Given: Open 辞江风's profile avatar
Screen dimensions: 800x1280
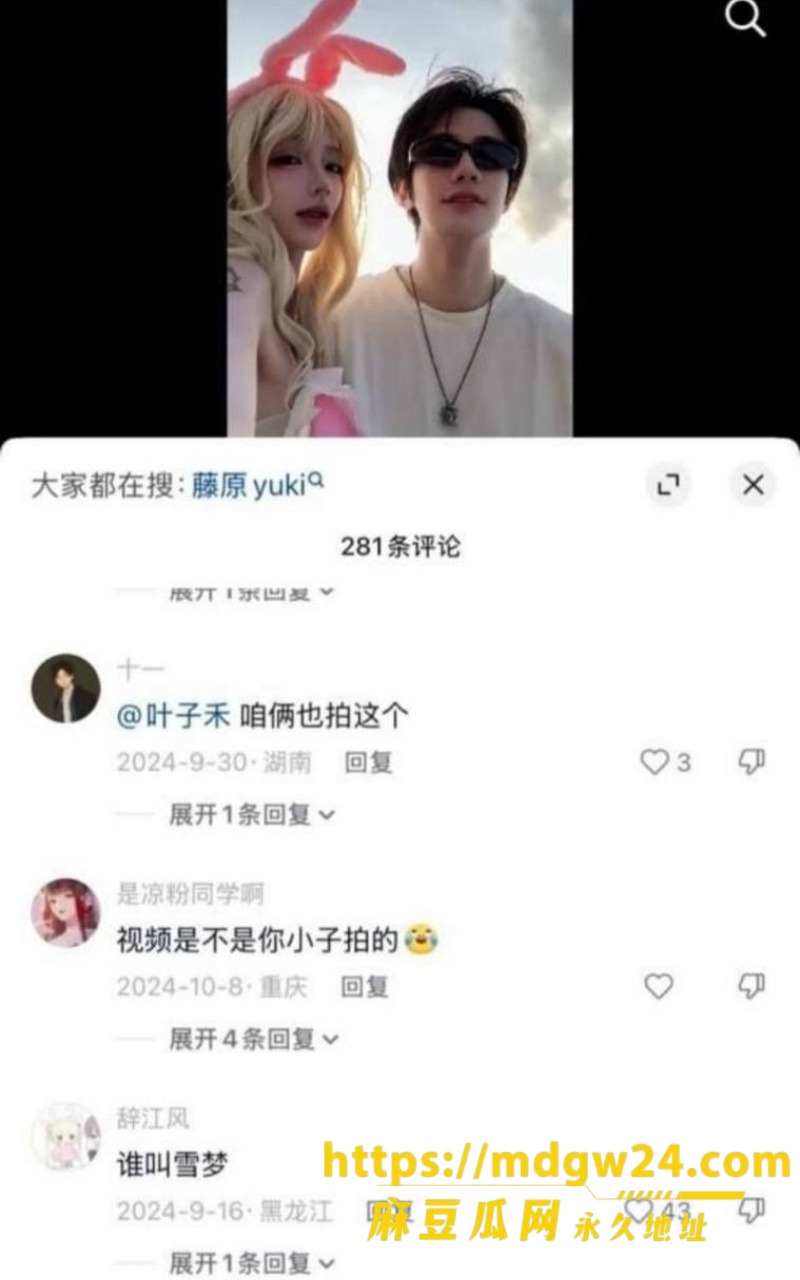Looking at the screenshot, I should click(x=66, y=1137).
